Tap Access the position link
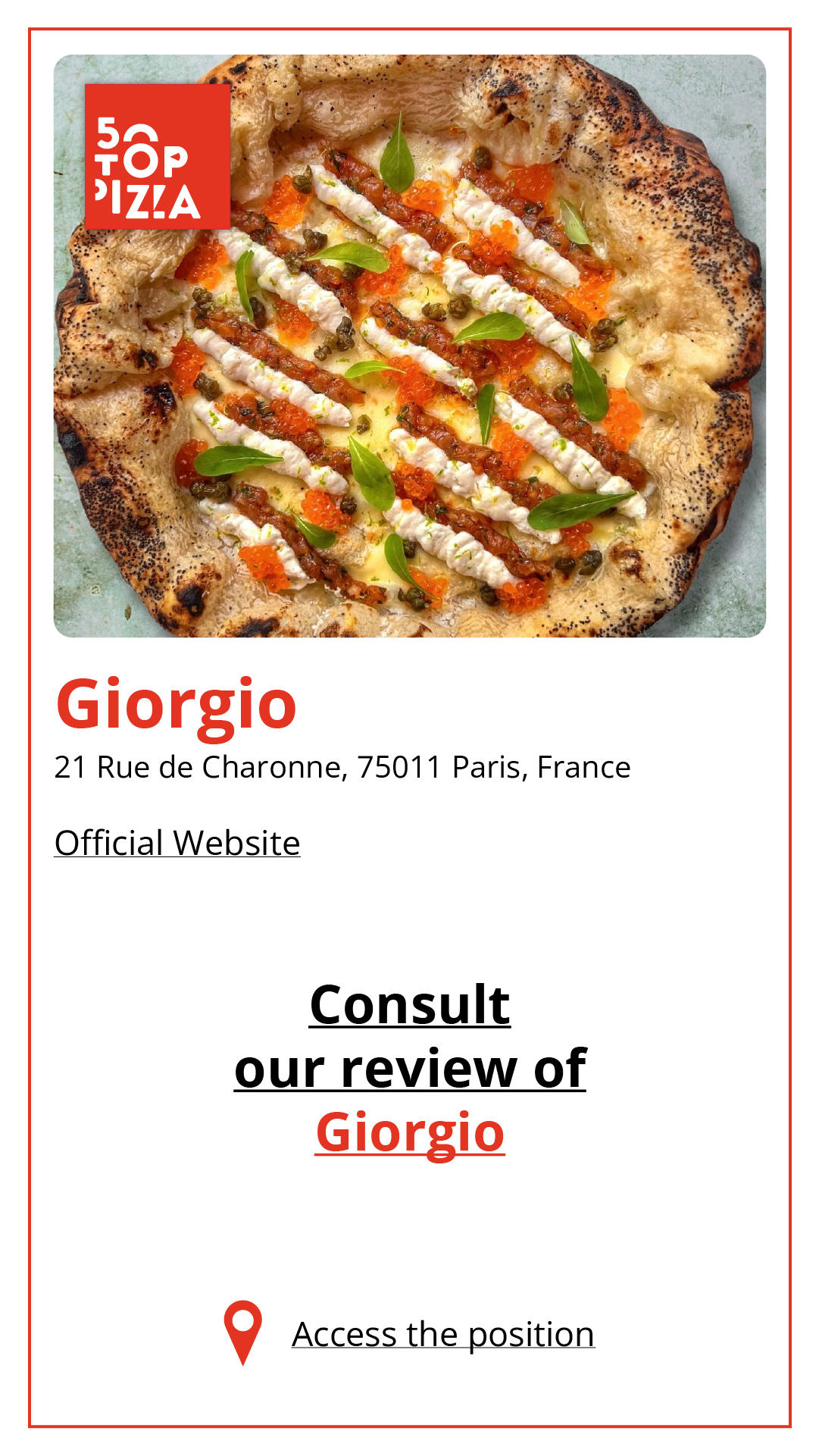Screen dimensions: 819x1456 pyautogui.click(x=442, y=1335)
